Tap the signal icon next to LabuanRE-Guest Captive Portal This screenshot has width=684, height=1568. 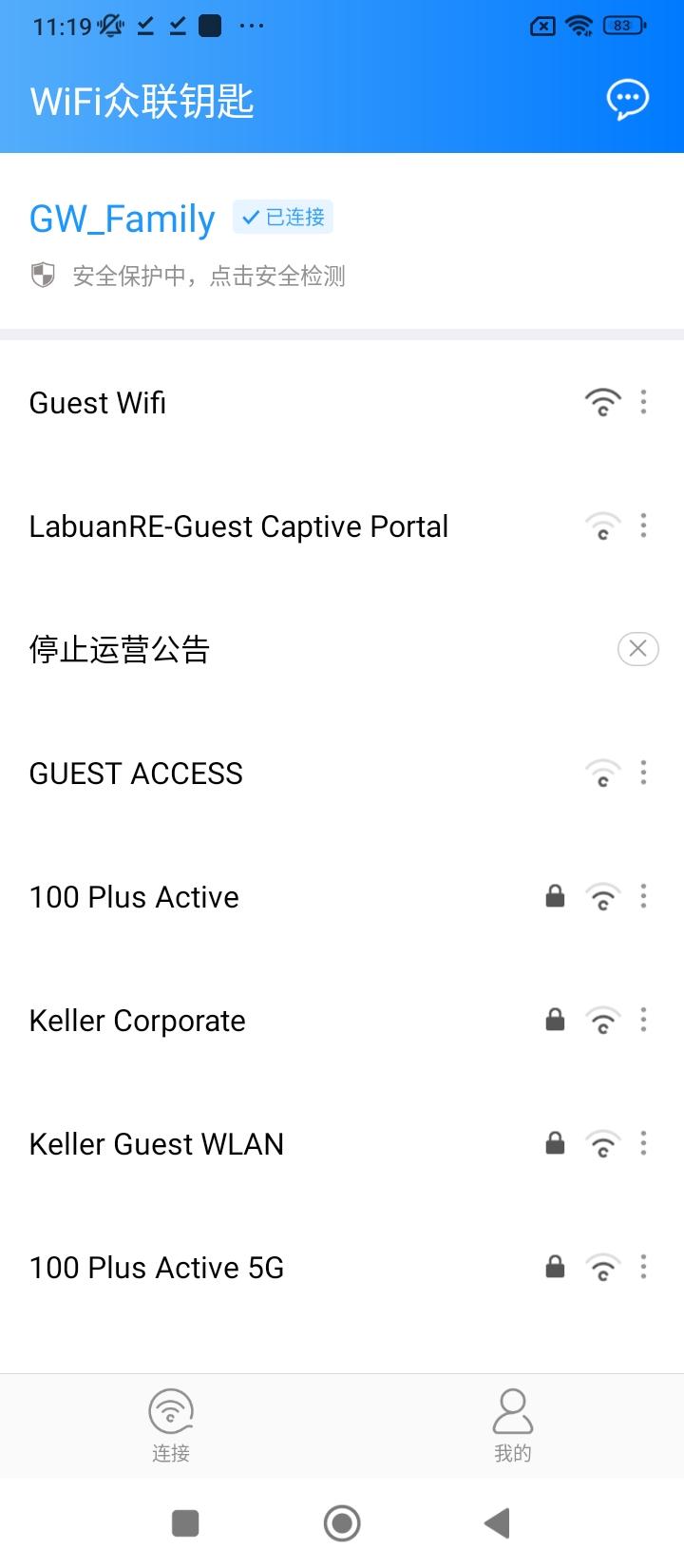pos(603,526)
